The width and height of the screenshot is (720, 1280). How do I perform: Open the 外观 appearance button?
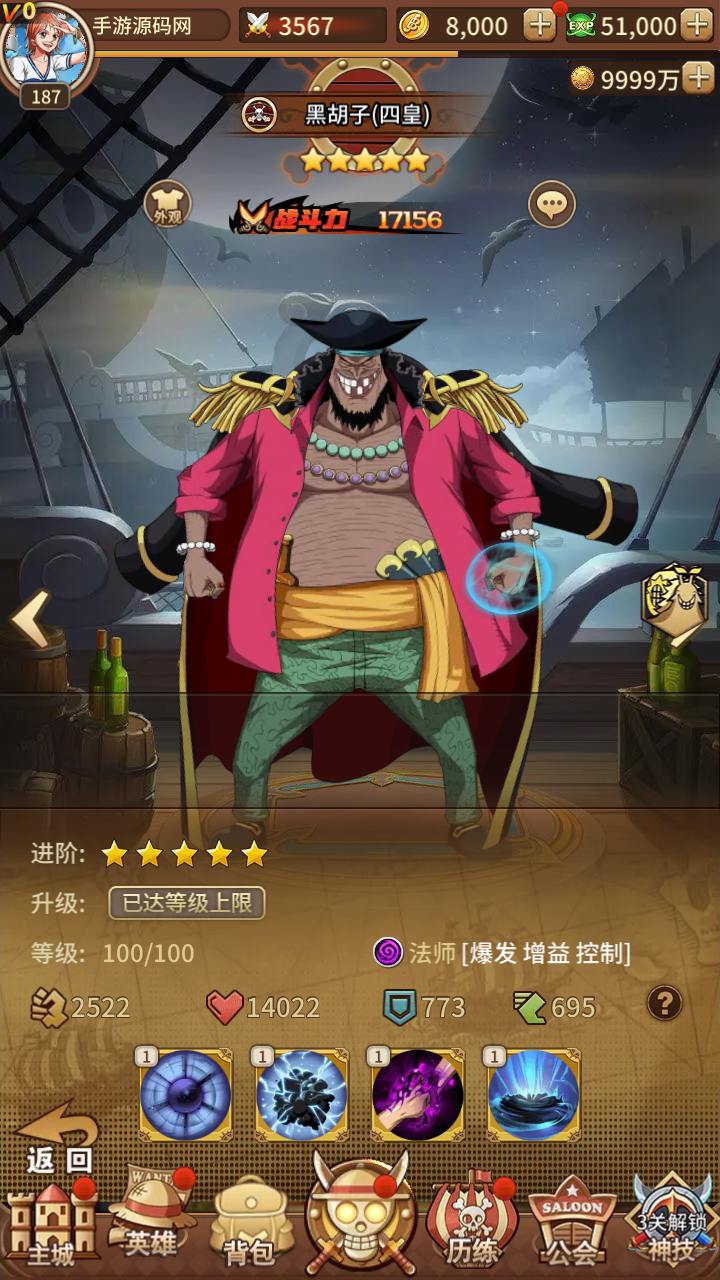pos(167,205)
